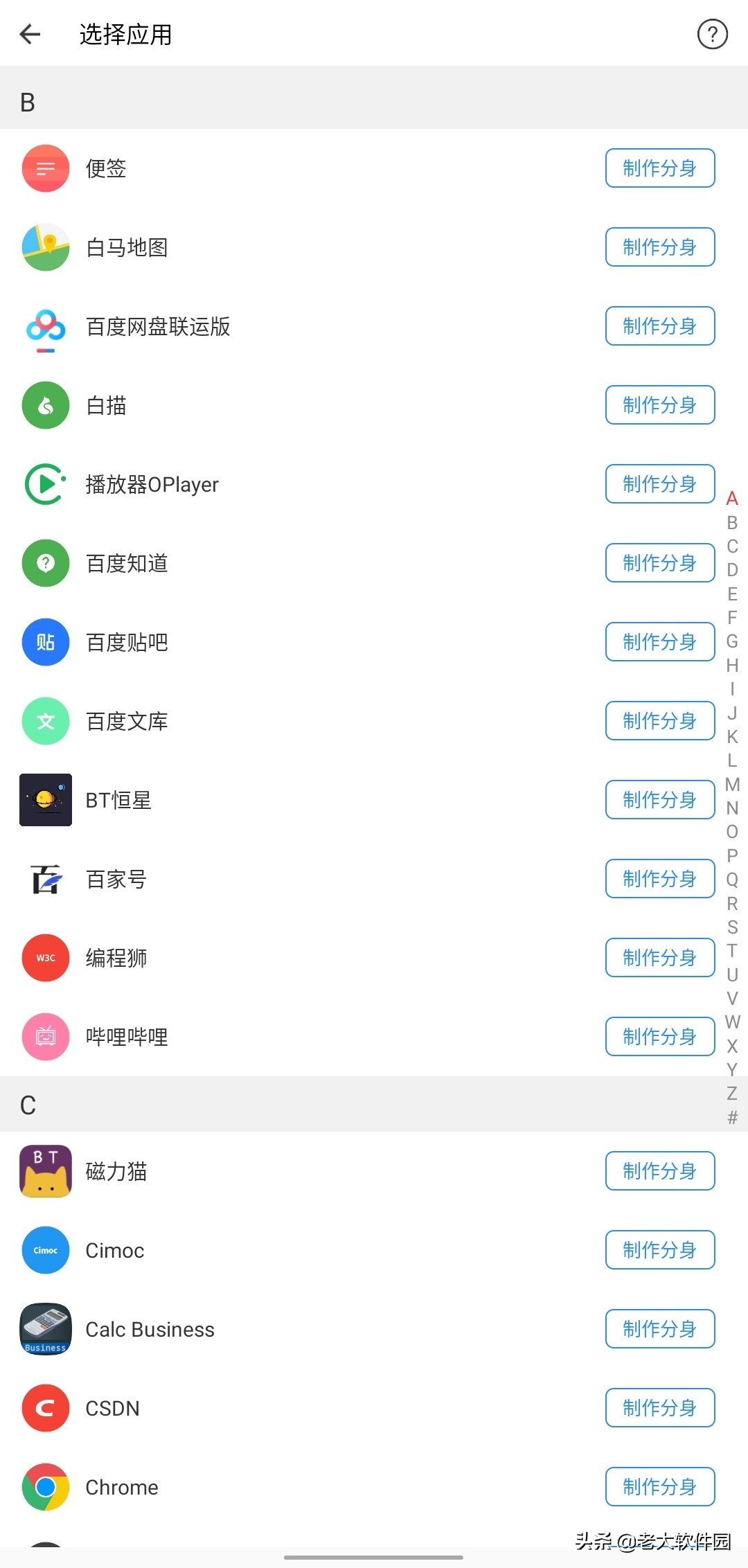Select the 磁力猫 app icon
This screenshot has width=748, height=1568.
pos(45,1170)
